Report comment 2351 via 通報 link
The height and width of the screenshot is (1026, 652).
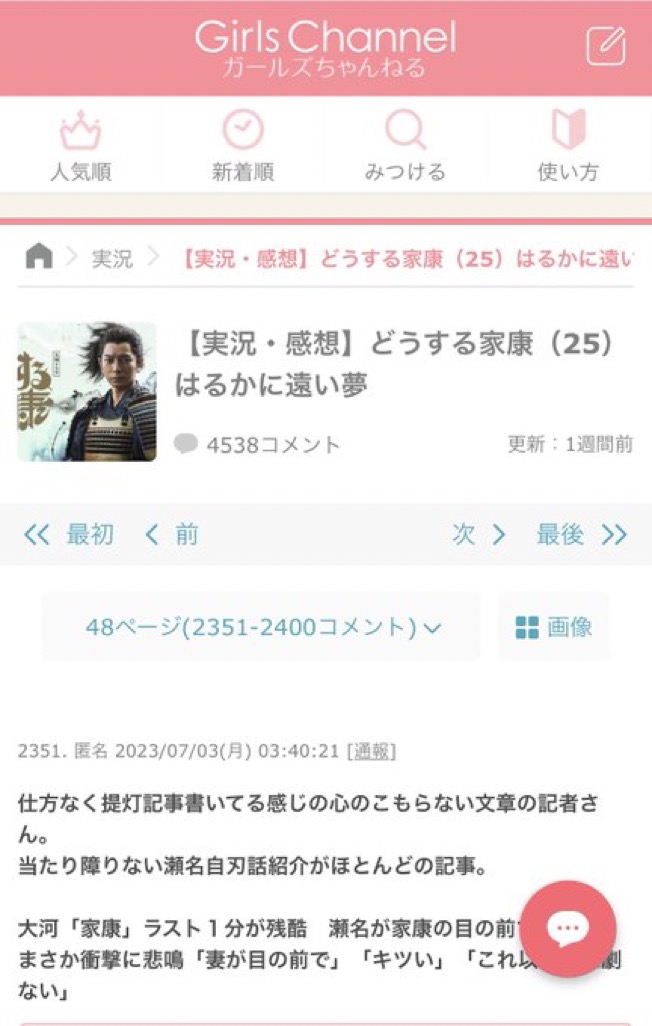(371, 751)
